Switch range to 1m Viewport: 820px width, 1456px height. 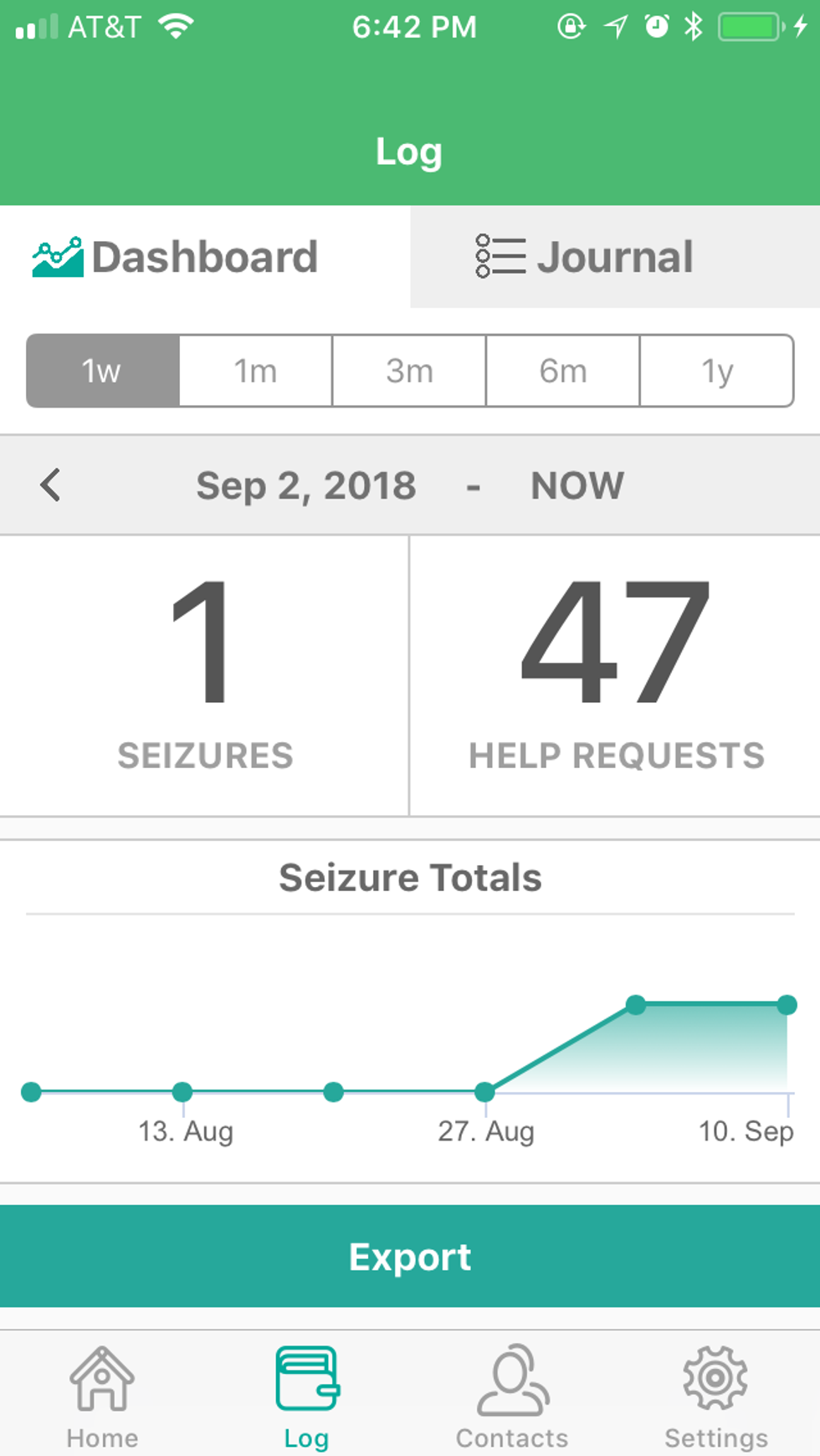(255, 371)
